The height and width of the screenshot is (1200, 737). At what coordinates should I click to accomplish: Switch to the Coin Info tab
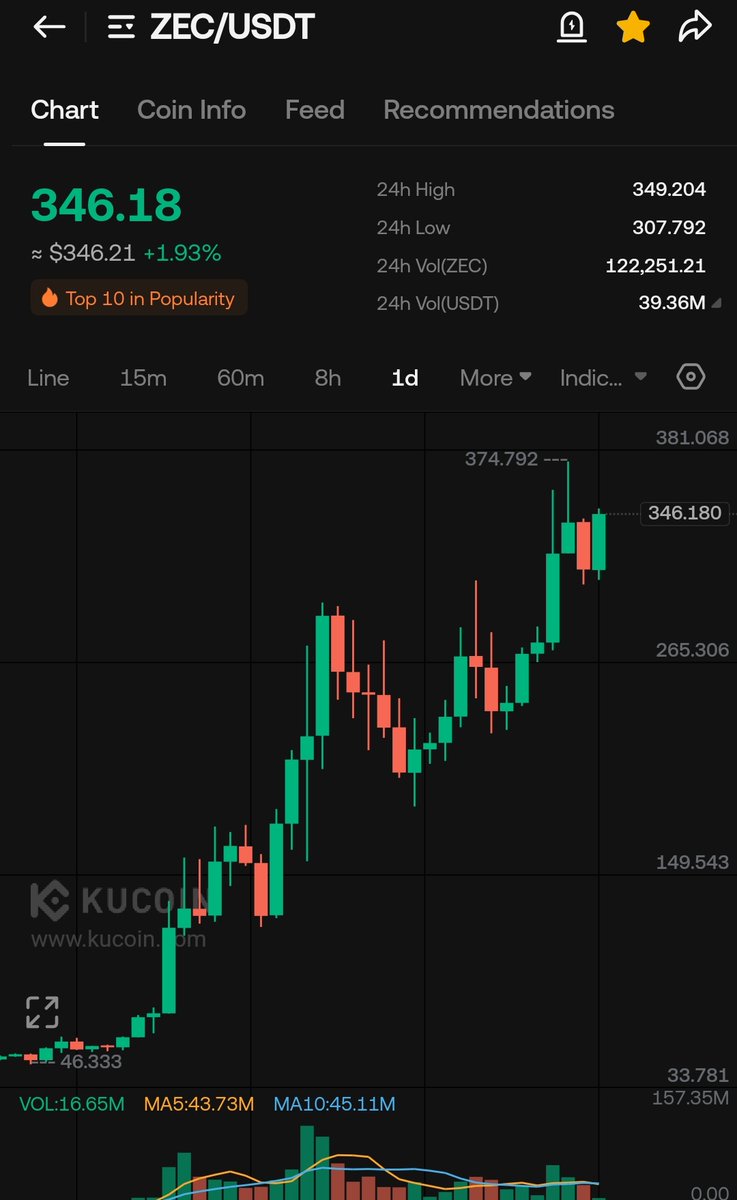click(x=191, y=110)
